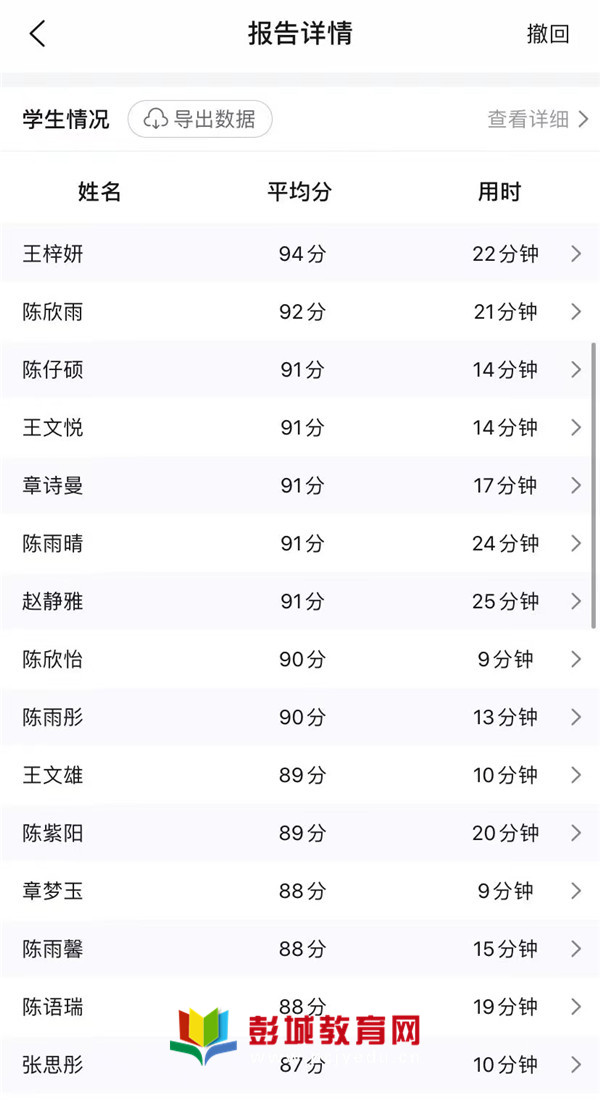Viewport: 600px width, 1102px height.
Task: Tap 撤回 to withdraw the report
Action: click(547, 34)
